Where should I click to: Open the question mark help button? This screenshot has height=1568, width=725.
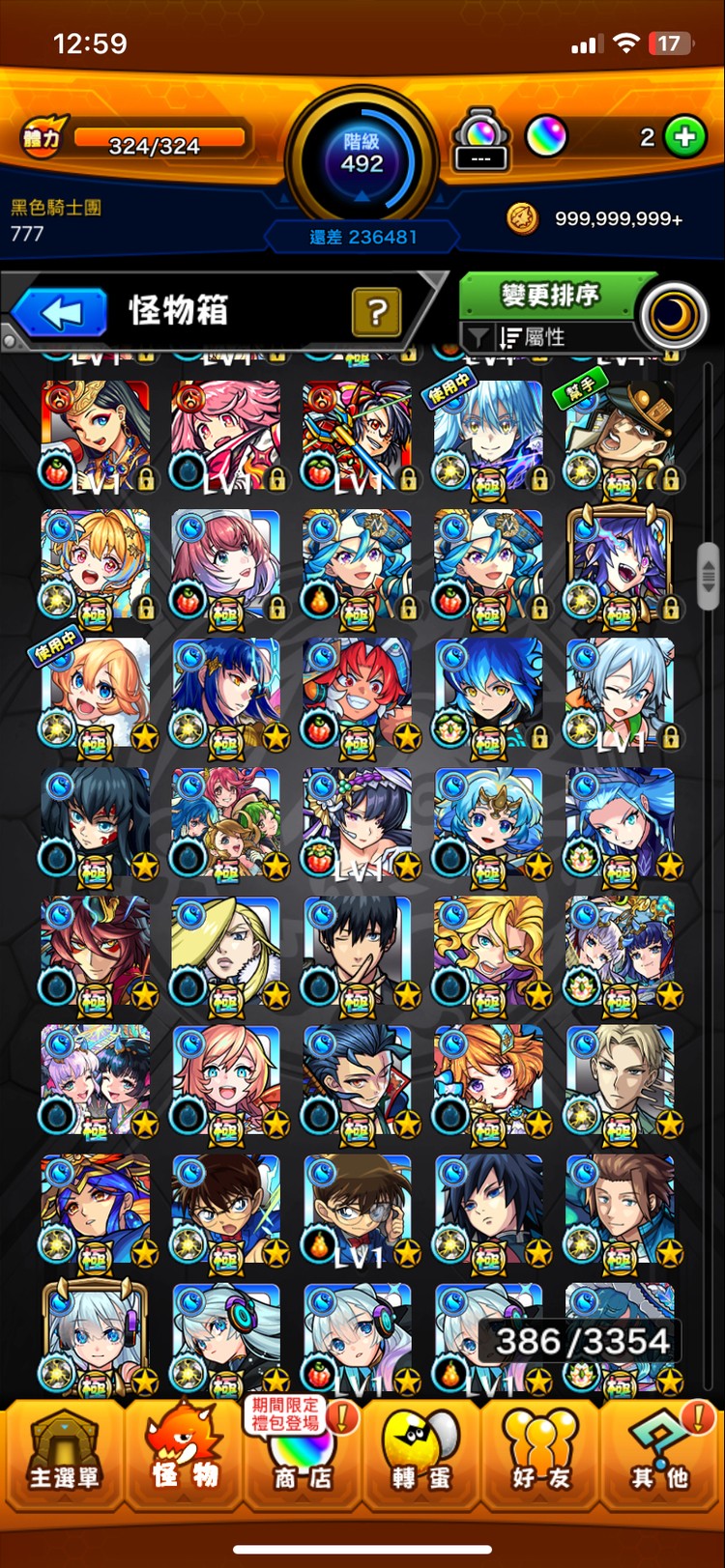coord(376,311)
